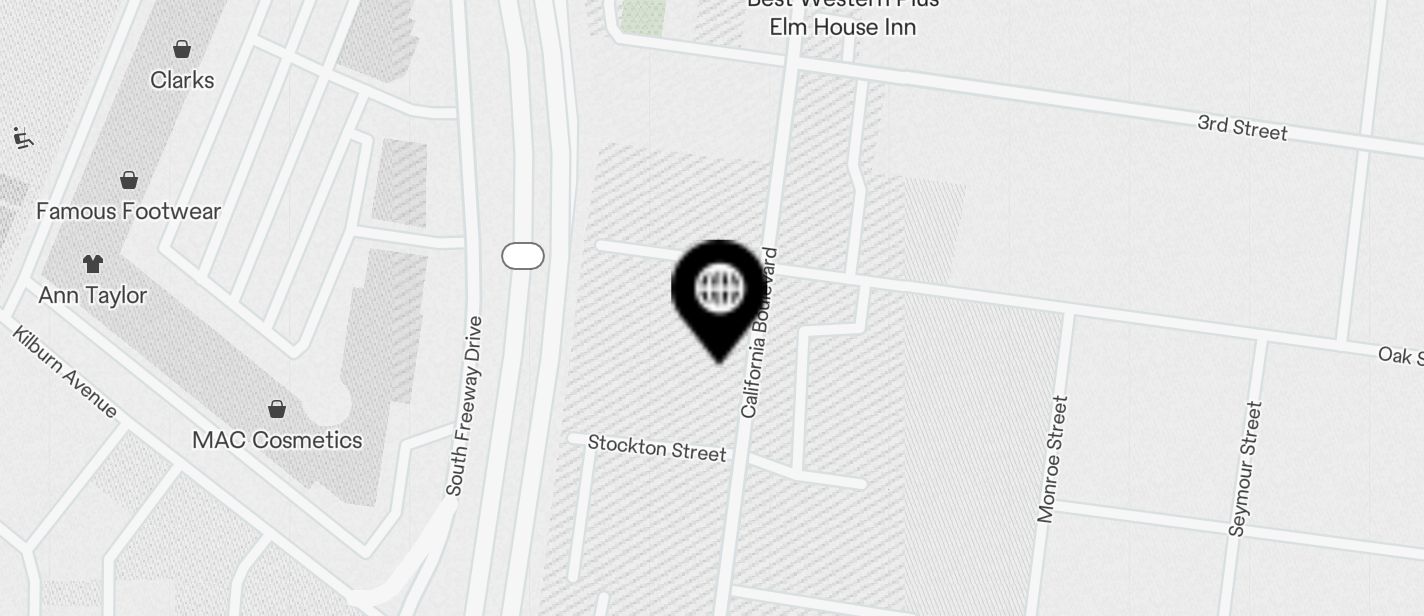The height and width of the screenshot is (616, 1424).
Task: Tap the globe location pin marker
Action: click(720, 290)
